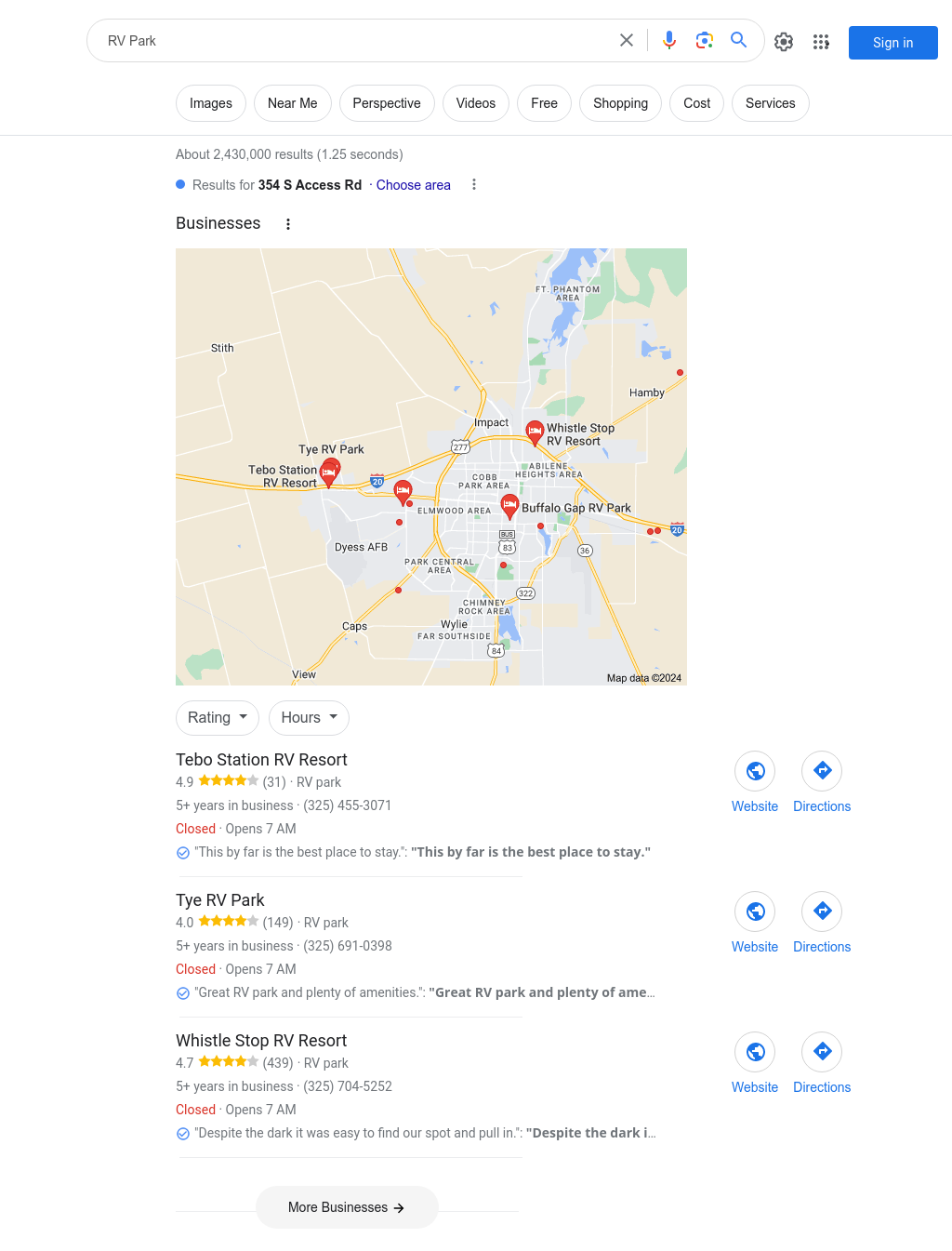Get directions to Whistle Stop RV Resort
Screen dimensions: 952x1251
point(822,1062)
